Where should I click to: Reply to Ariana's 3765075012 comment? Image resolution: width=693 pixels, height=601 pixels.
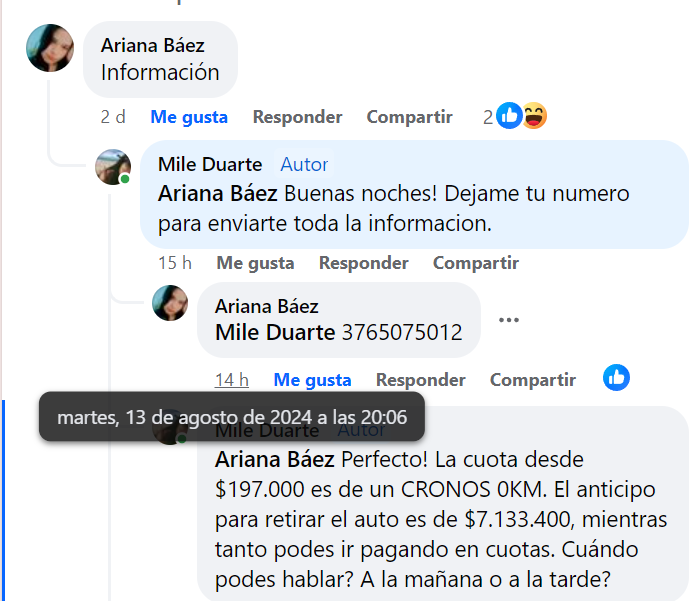coord(420,379)
